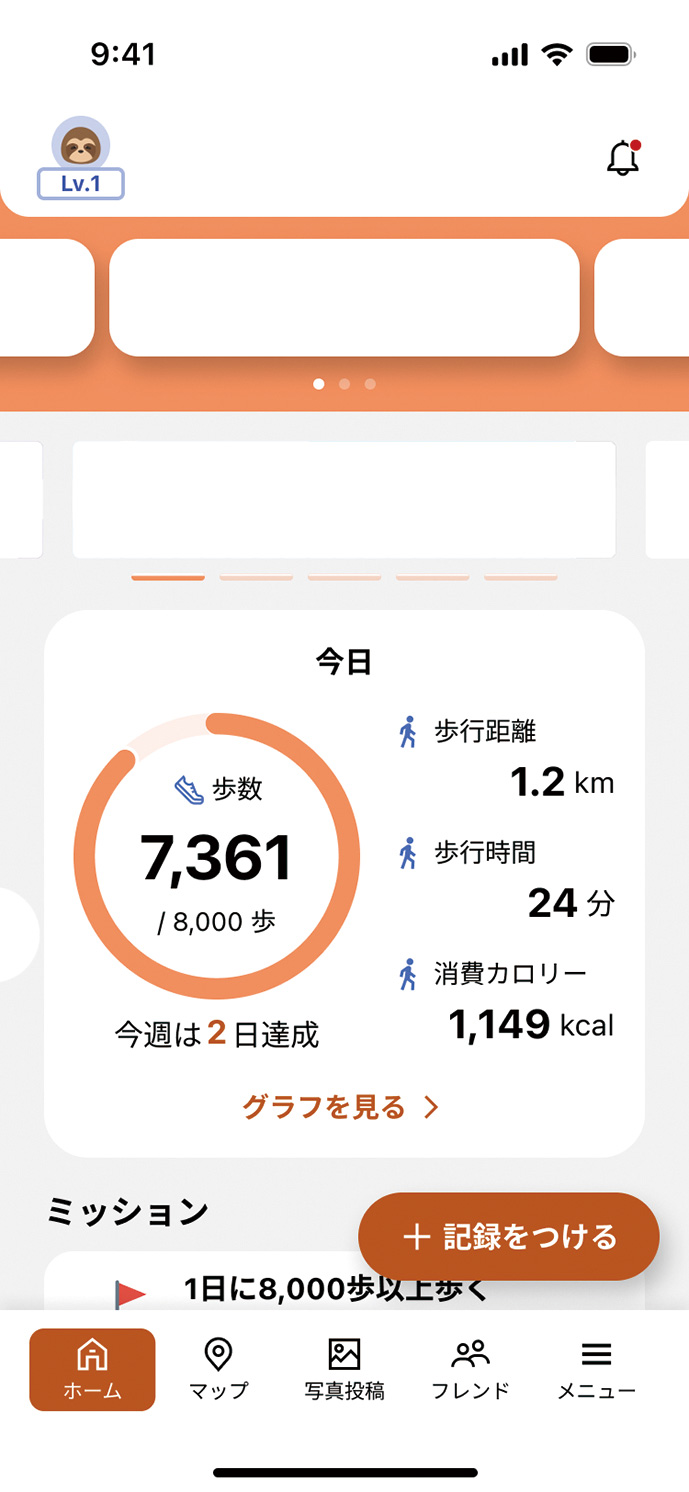Switch to the 写真投稿 tab
The image size is (689, 1492).
tap(344, 1369)
